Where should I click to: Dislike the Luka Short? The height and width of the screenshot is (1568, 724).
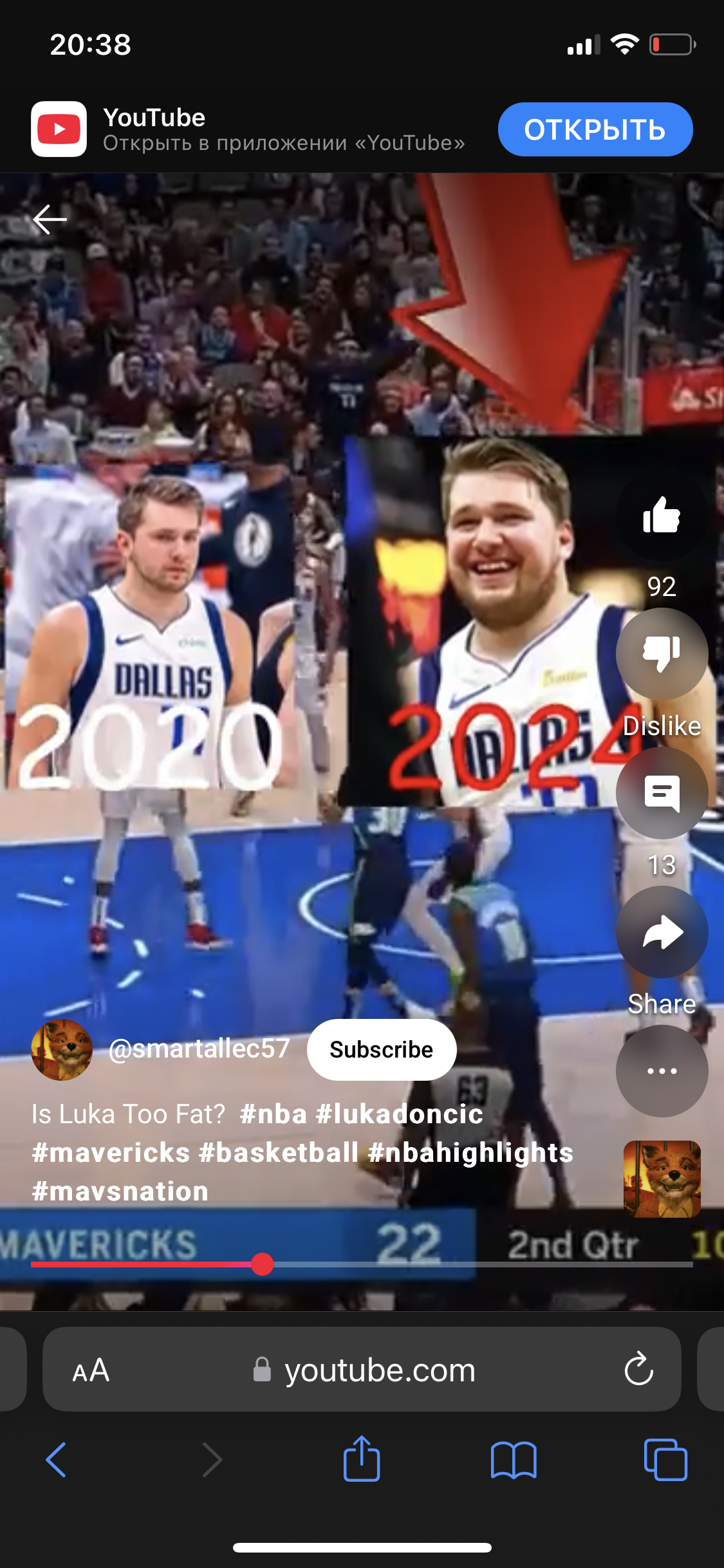coord(662,654)
